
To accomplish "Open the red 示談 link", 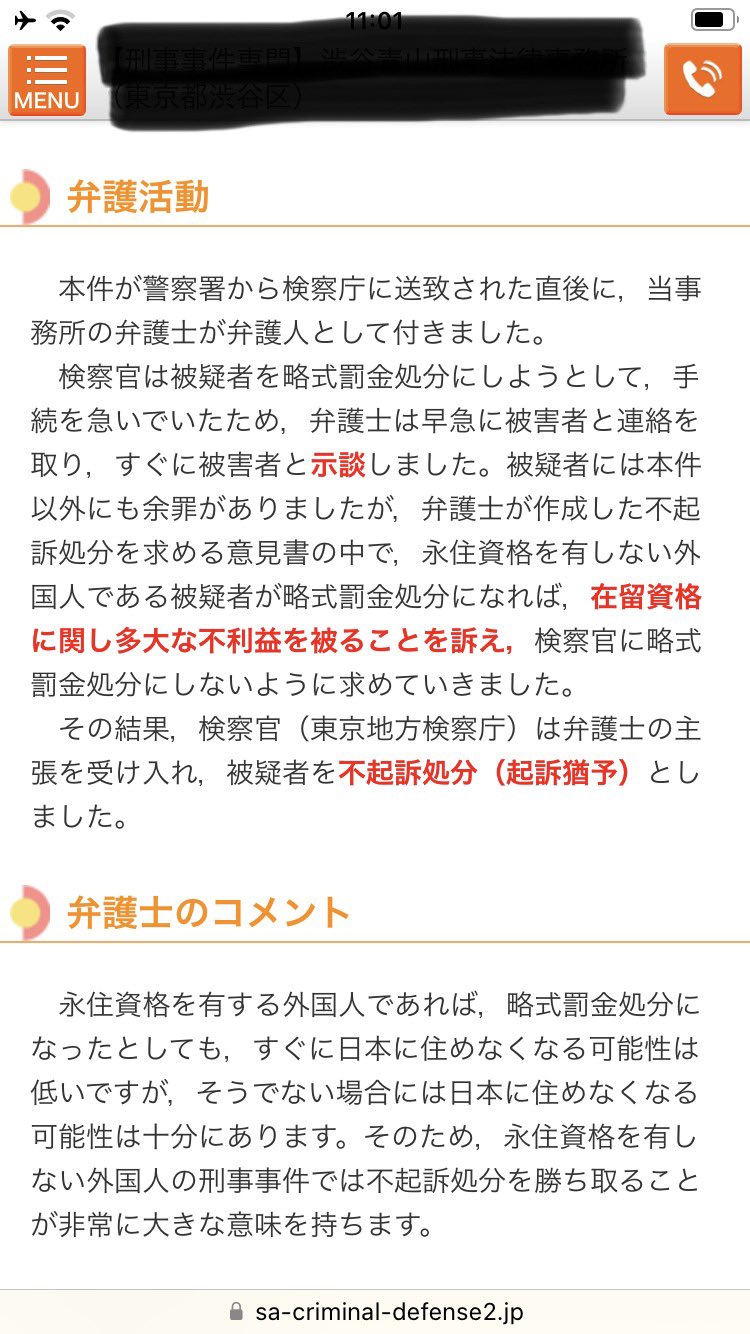I will pyautogui.click(x=339, y=465).
